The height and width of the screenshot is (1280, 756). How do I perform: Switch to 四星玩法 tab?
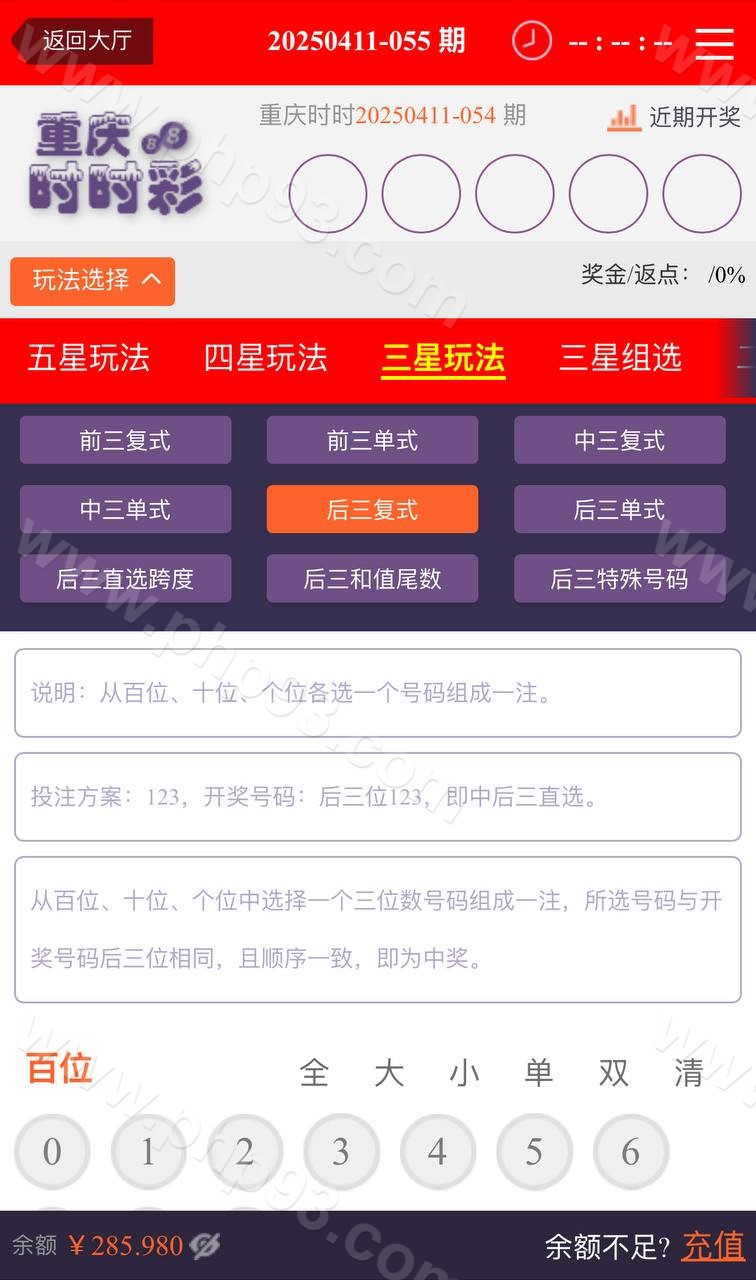(x=265, y=358)
